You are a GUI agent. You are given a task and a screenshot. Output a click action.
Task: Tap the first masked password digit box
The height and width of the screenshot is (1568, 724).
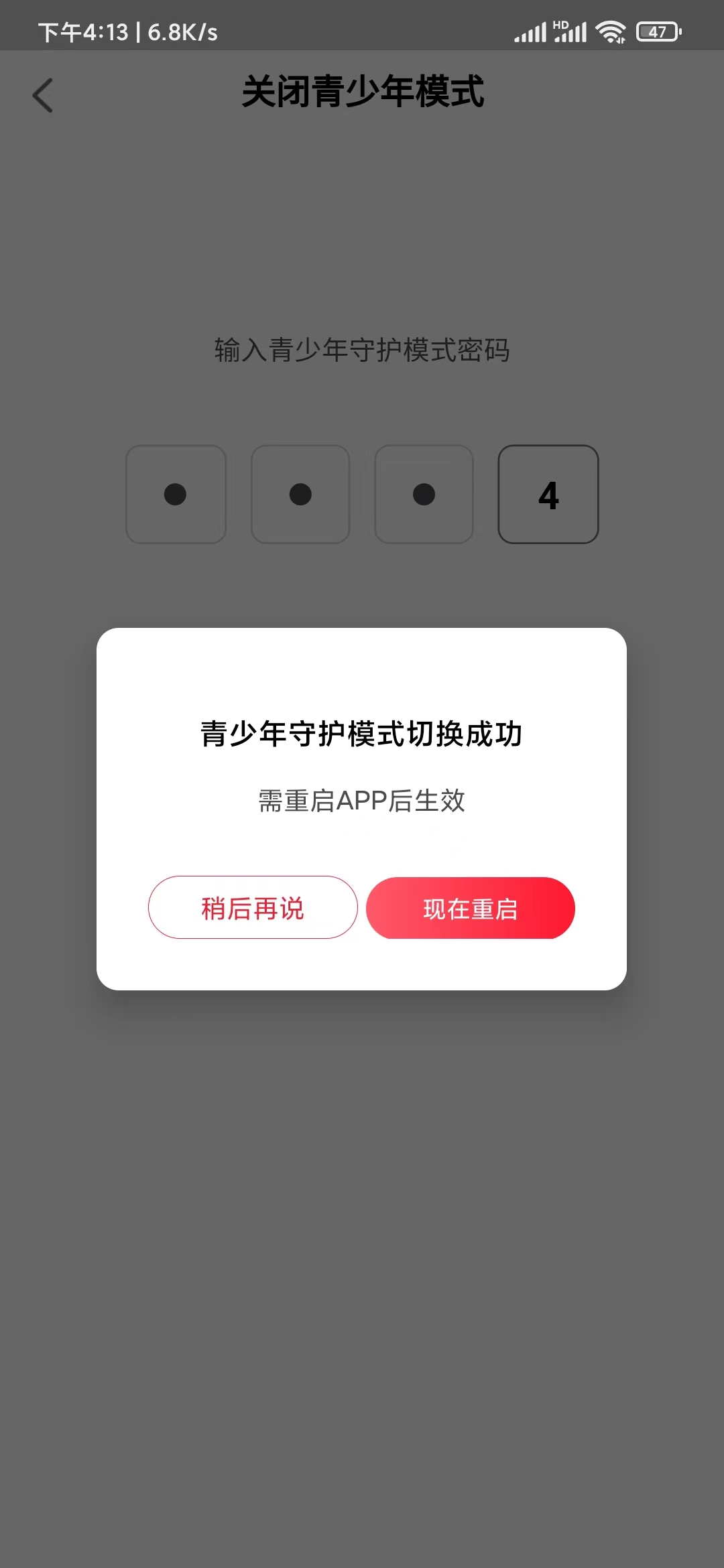pyautogui.click(x=176, y=494)
